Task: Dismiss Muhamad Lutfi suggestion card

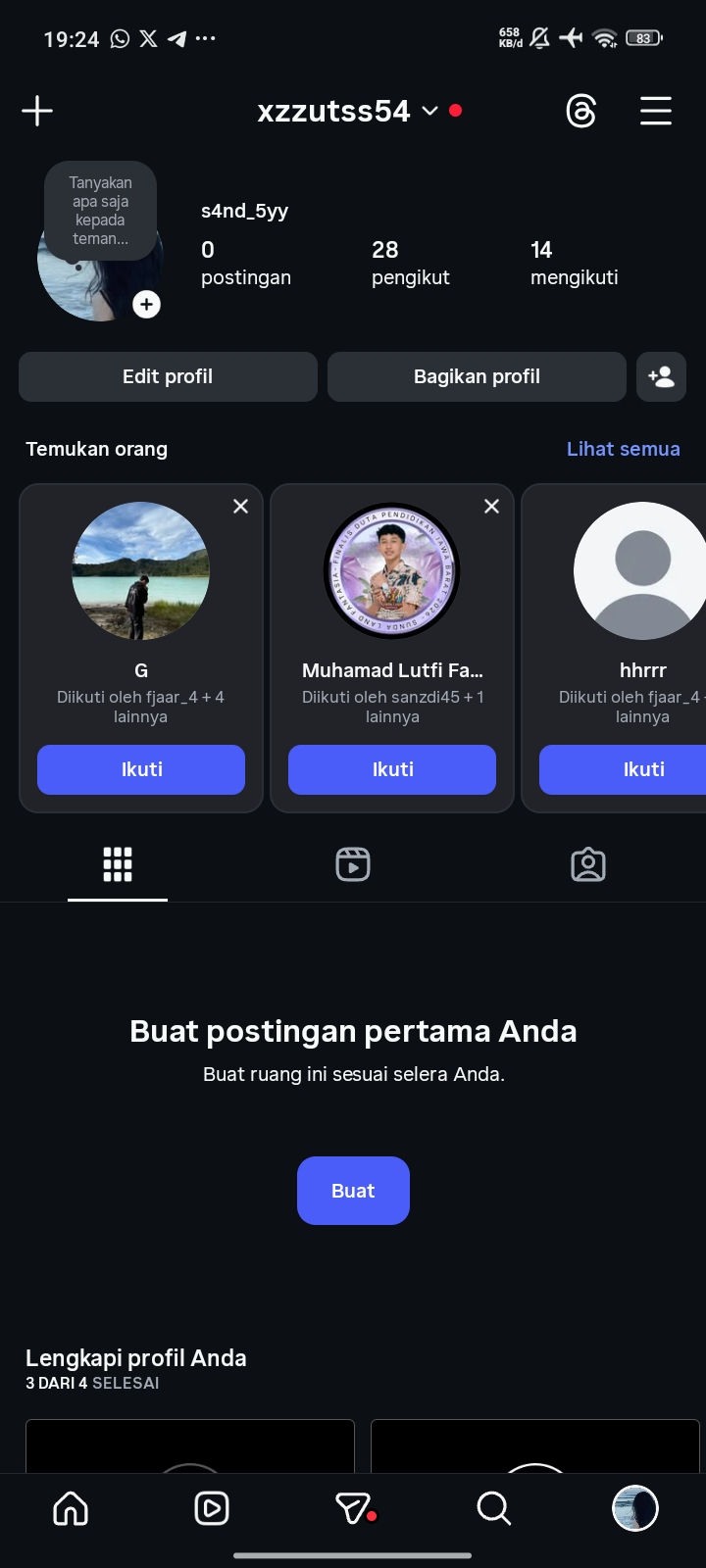Action: [491, 506]
